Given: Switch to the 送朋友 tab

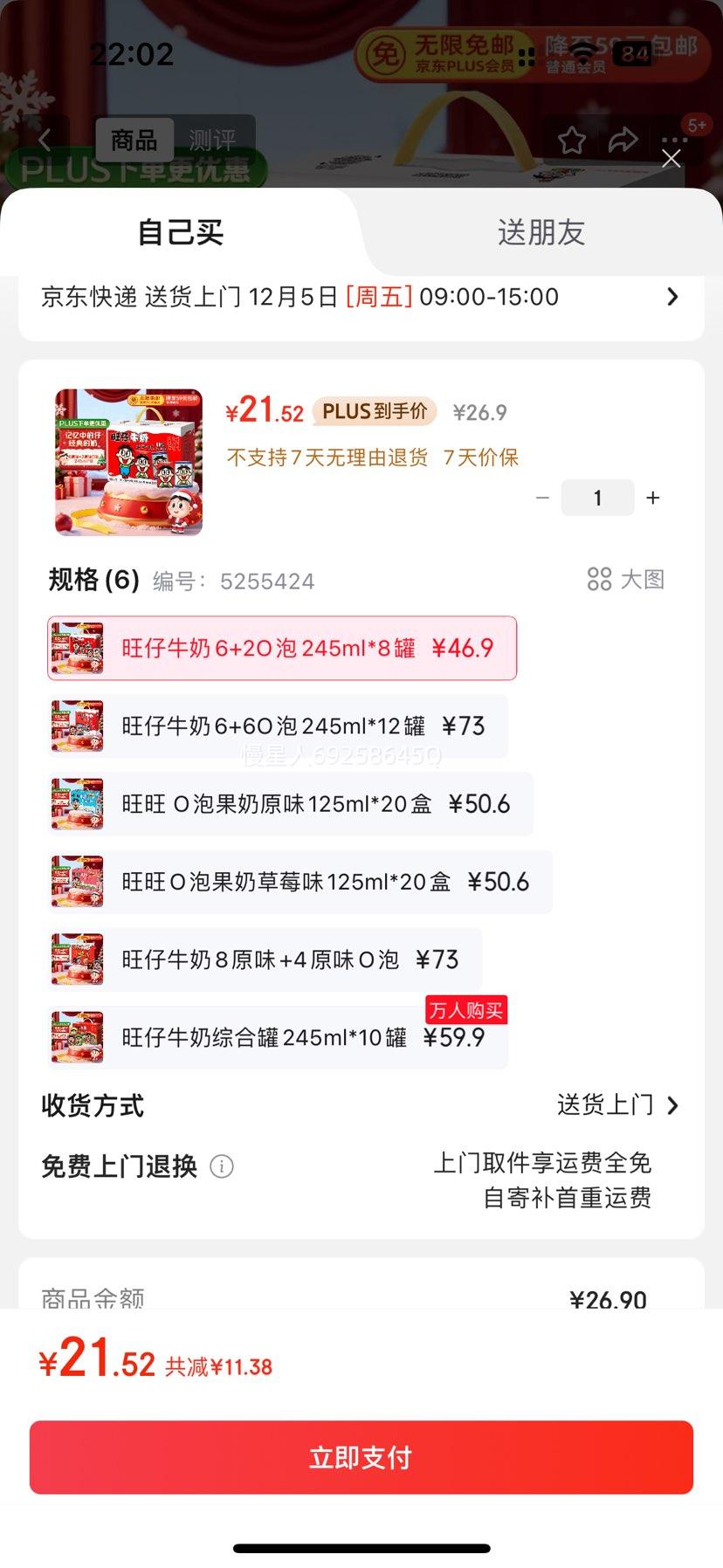Looking at the screenshot, I should pos(540,232).
